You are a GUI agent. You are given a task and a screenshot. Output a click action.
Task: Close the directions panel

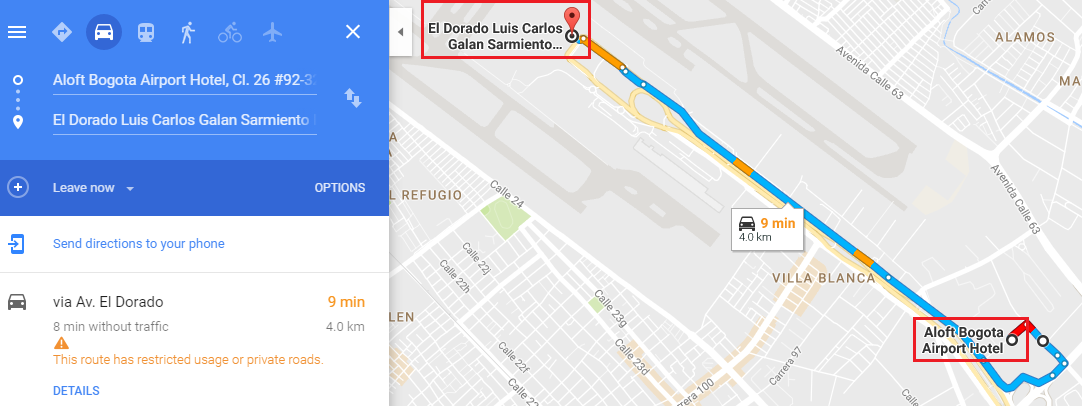pos(352,32)
